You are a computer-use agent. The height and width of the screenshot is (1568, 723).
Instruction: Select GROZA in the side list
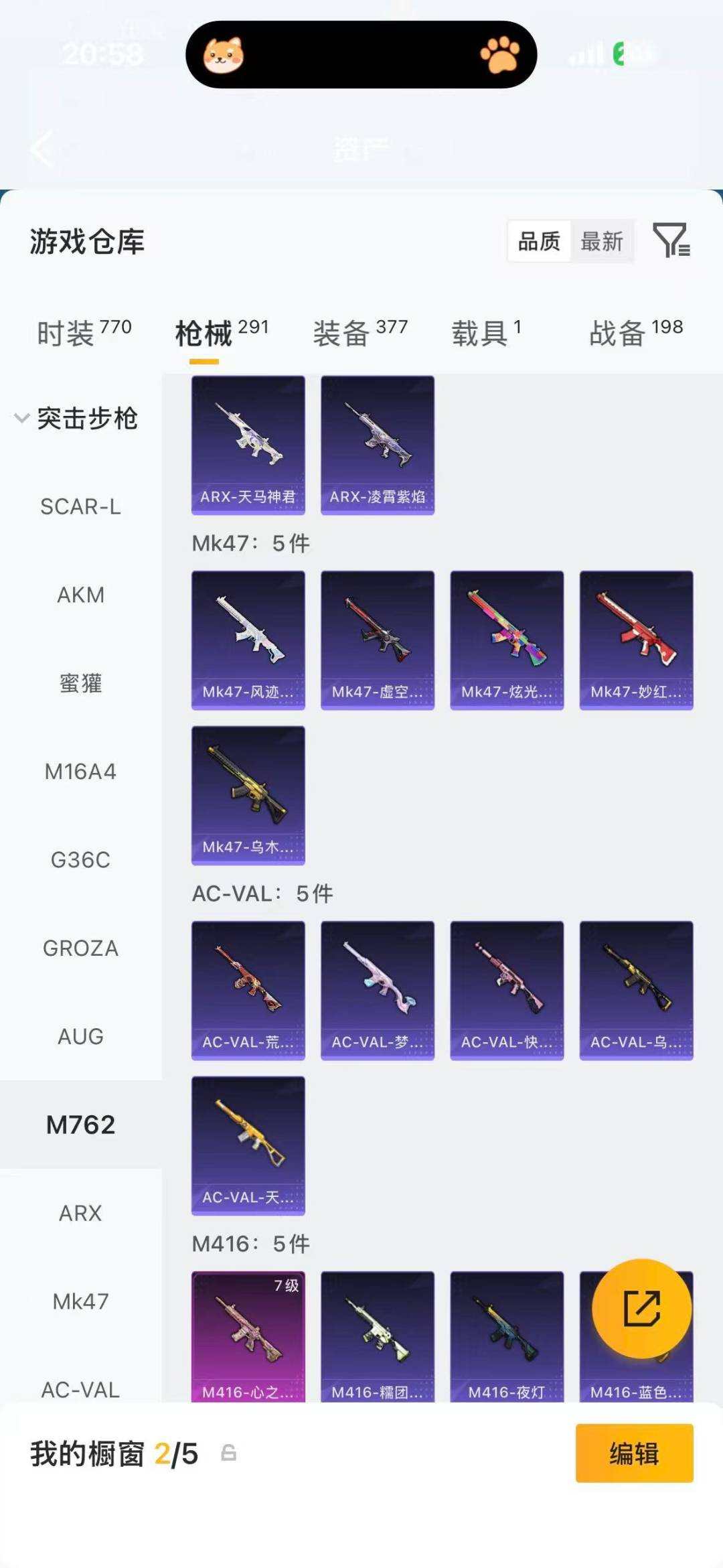(x=80, y=948)
